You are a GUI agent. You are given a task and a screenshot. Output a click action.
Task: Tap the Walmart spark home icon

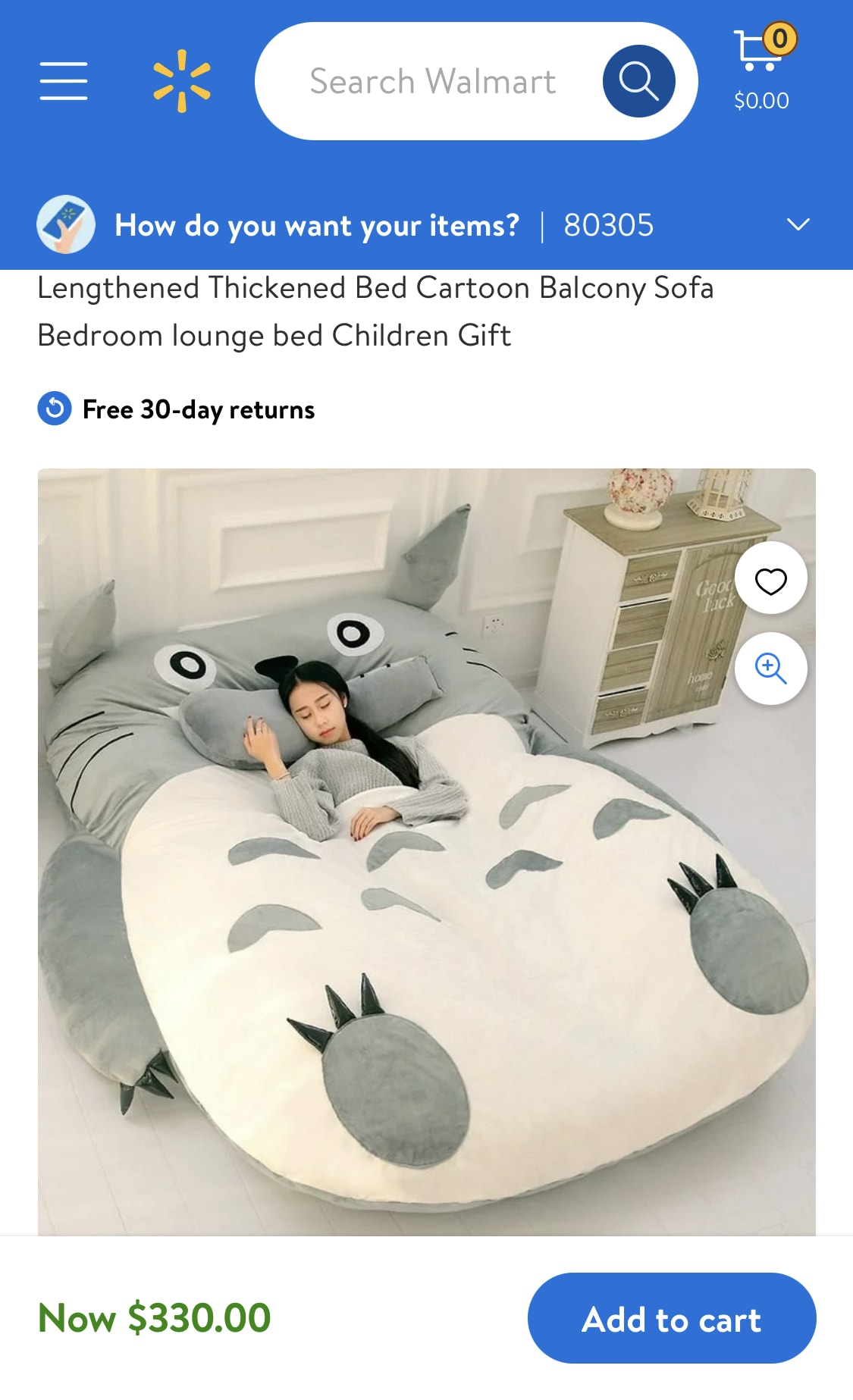click(181, 81)
